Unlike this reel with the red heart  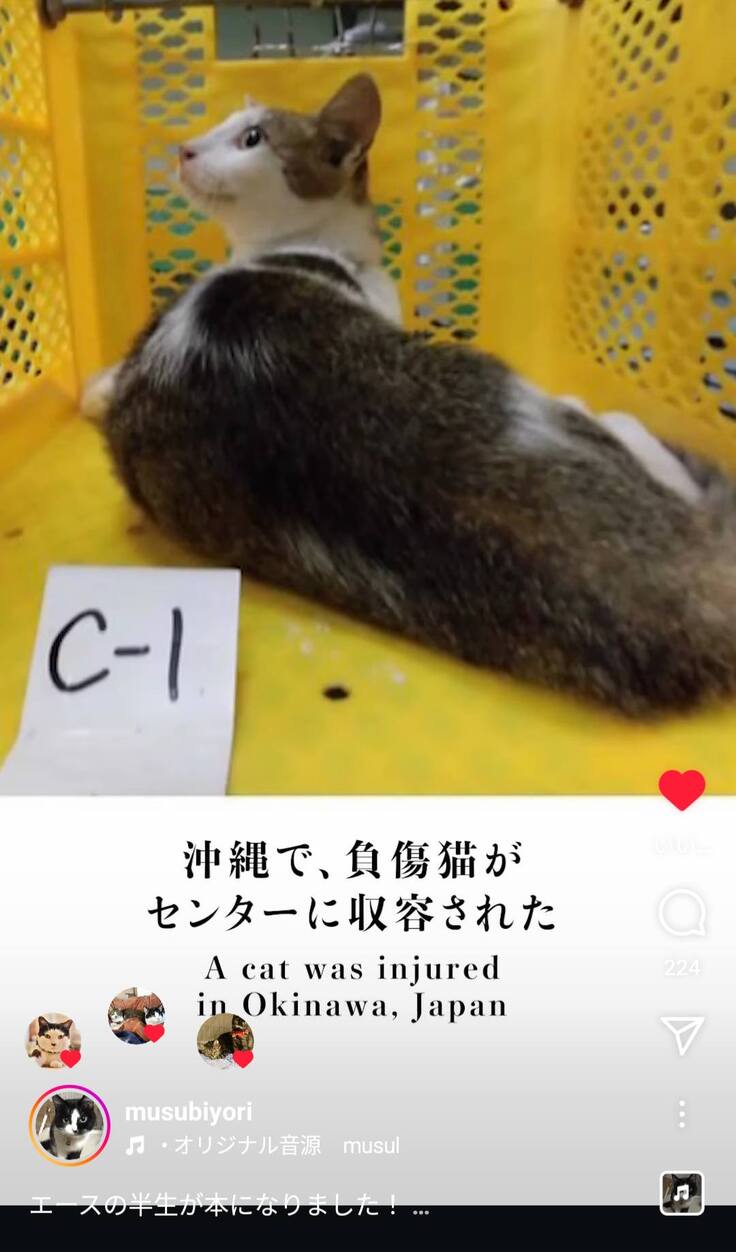[682, 790]
